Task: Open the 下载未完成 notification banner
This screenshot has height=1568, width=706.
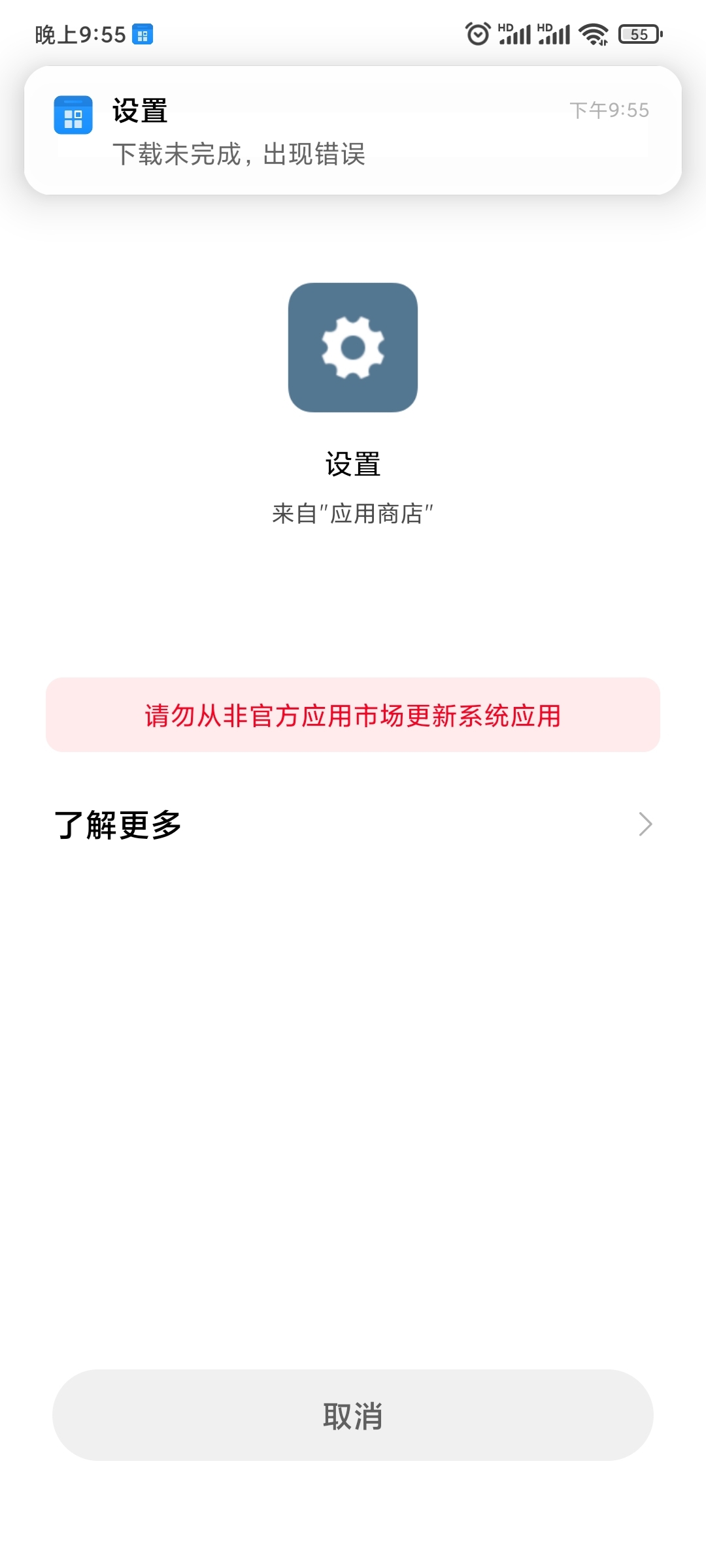Action: point(353,131)
